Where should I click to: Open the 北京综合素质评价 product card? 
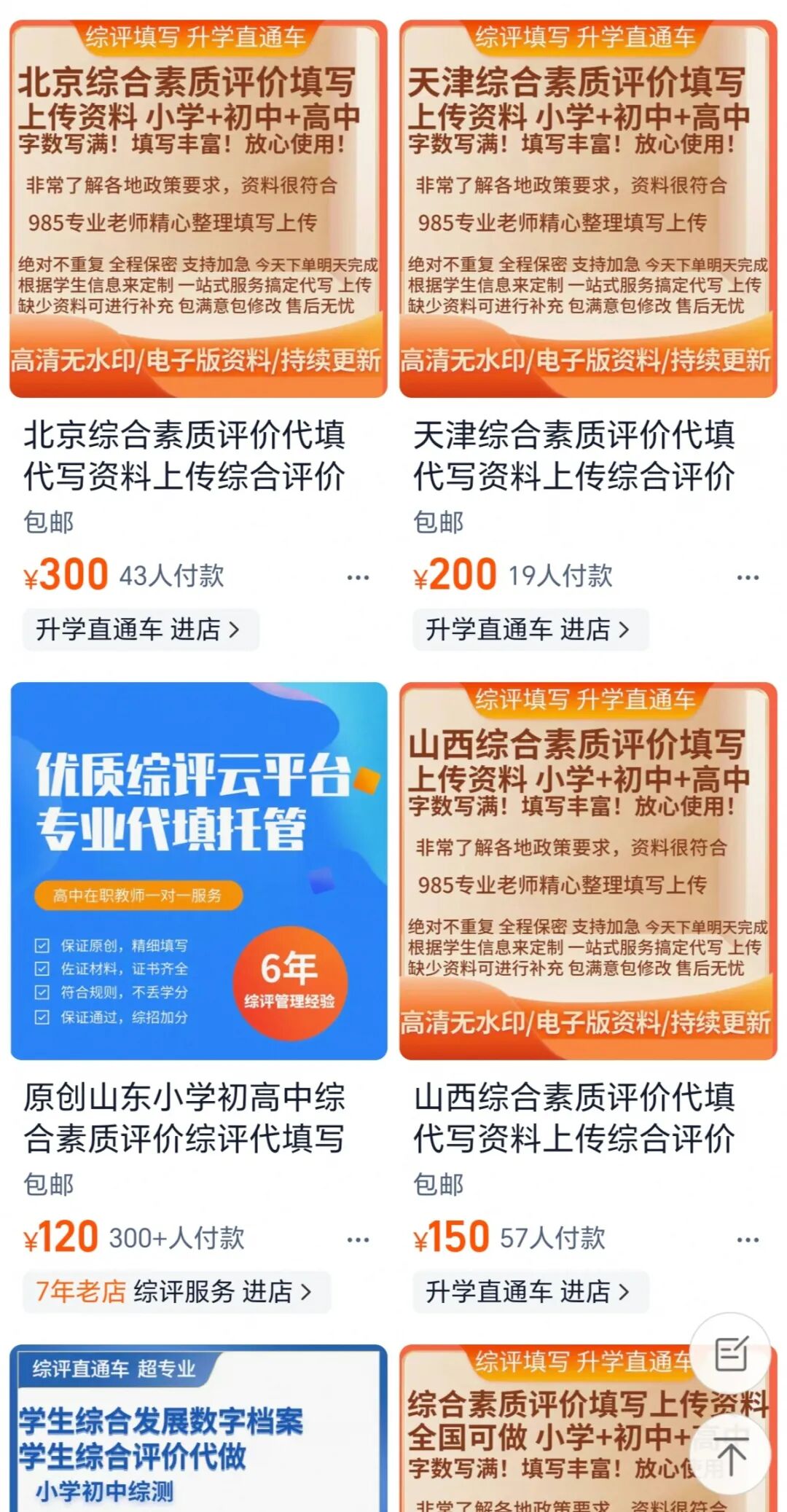coord(198,210)
